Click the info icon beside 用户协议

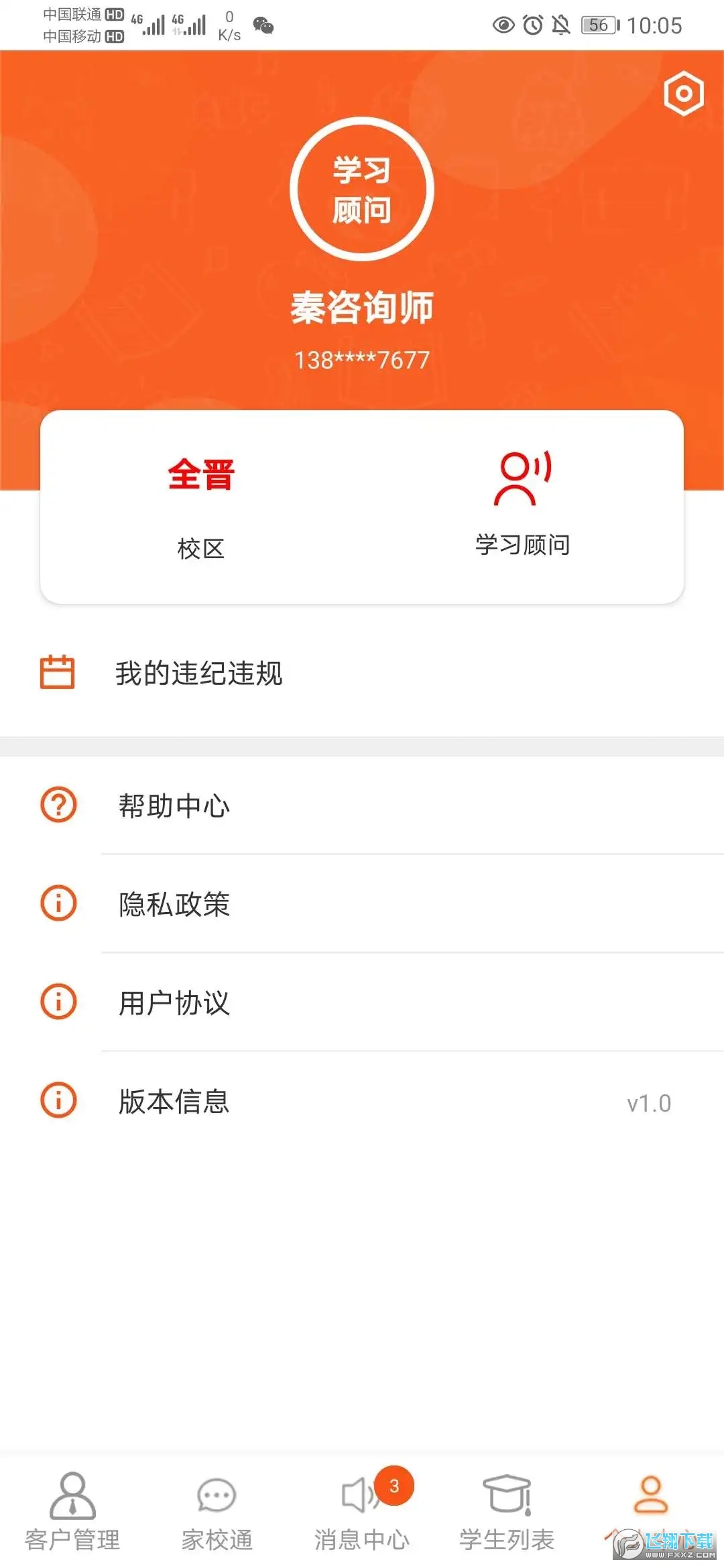pyautogui.click(x=58, y=1002)
